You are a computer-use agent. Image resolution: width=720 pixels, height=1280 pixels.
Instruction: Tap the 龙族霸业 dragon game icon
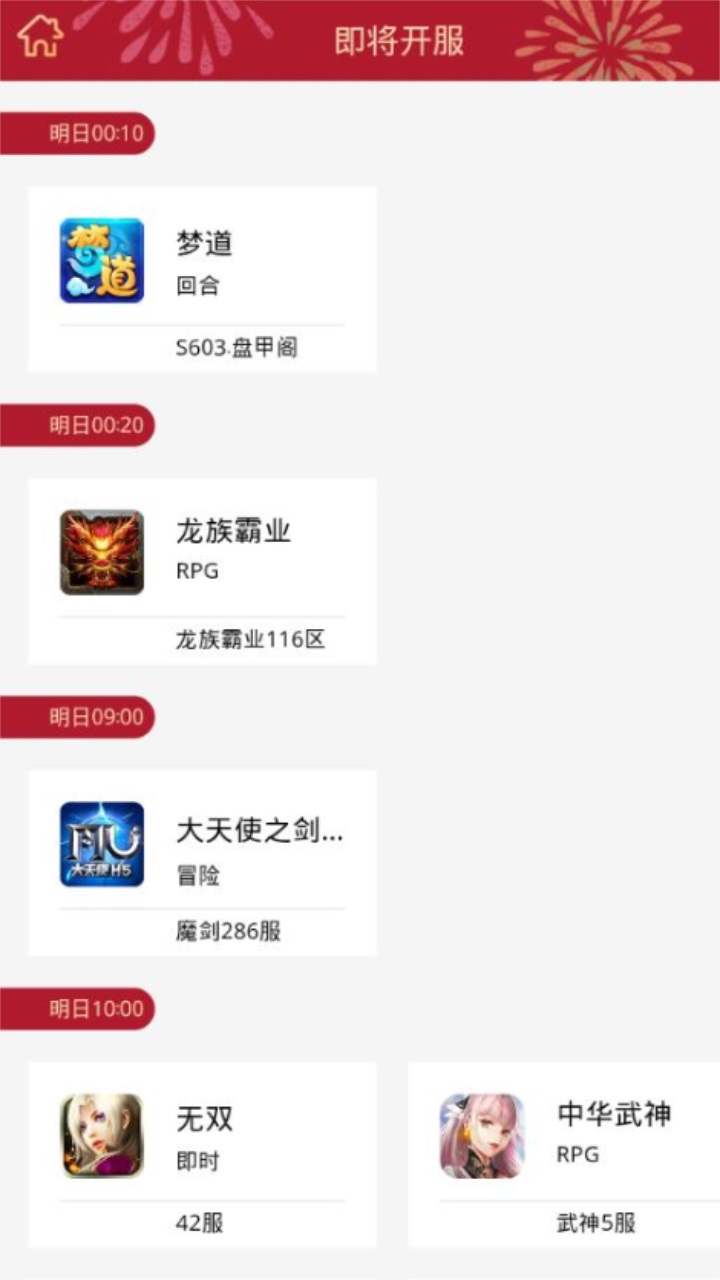100,551
